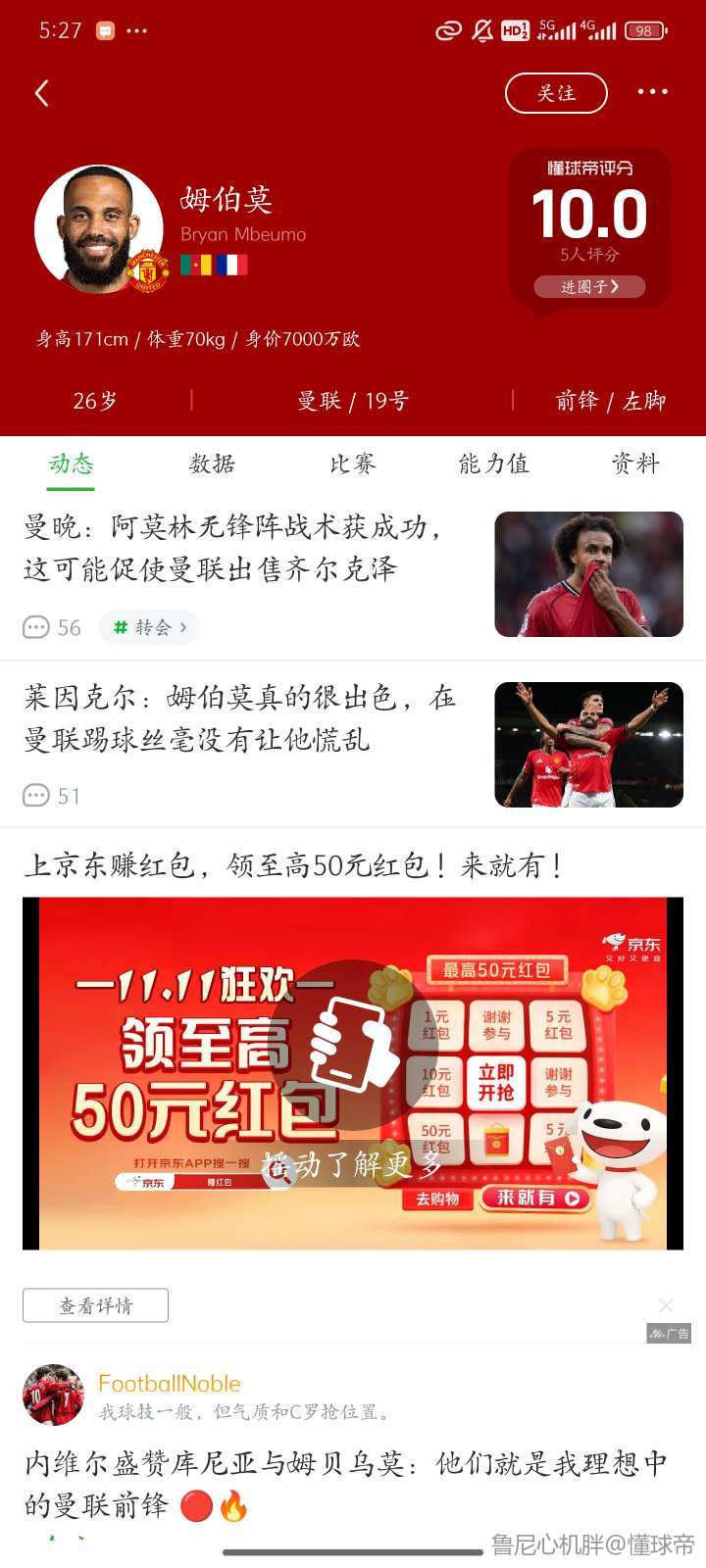This screenshot has height=1568, width=706.
Task: Follow Mbeumo with the 关注 button
Action: [x=556, y=94]
